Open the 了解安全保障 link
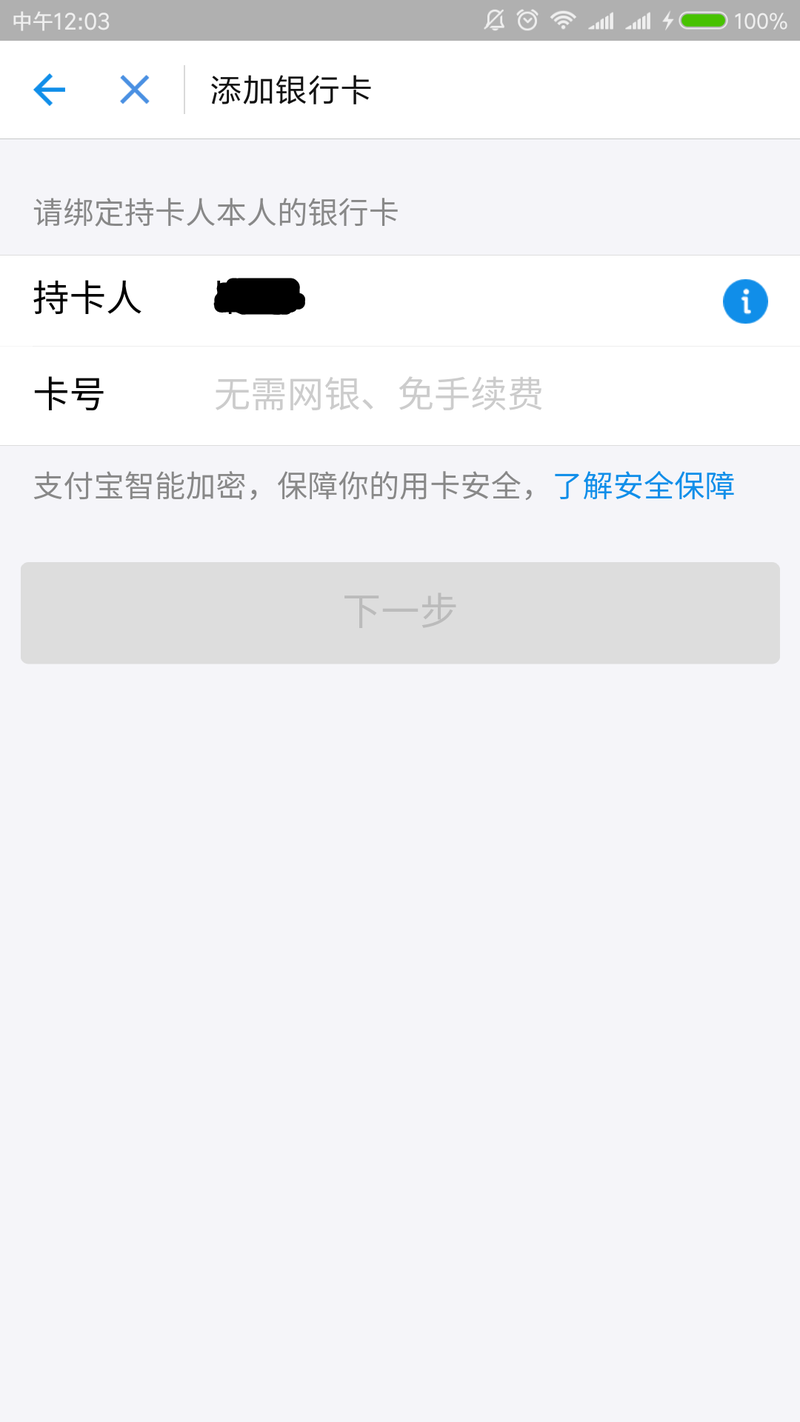Viewport: 800px width, 1422px height. (x=644, y=486)
